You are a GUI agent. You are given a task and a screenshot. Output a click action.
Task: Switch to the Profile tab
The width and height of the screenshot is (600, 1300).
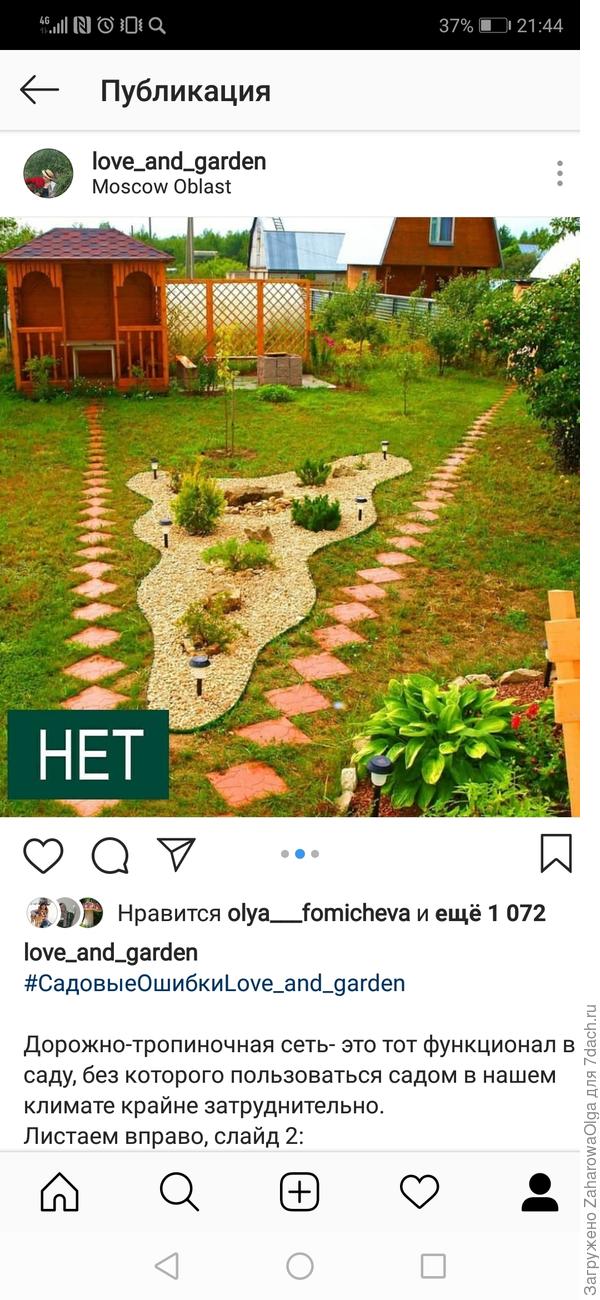point(539,1192)
